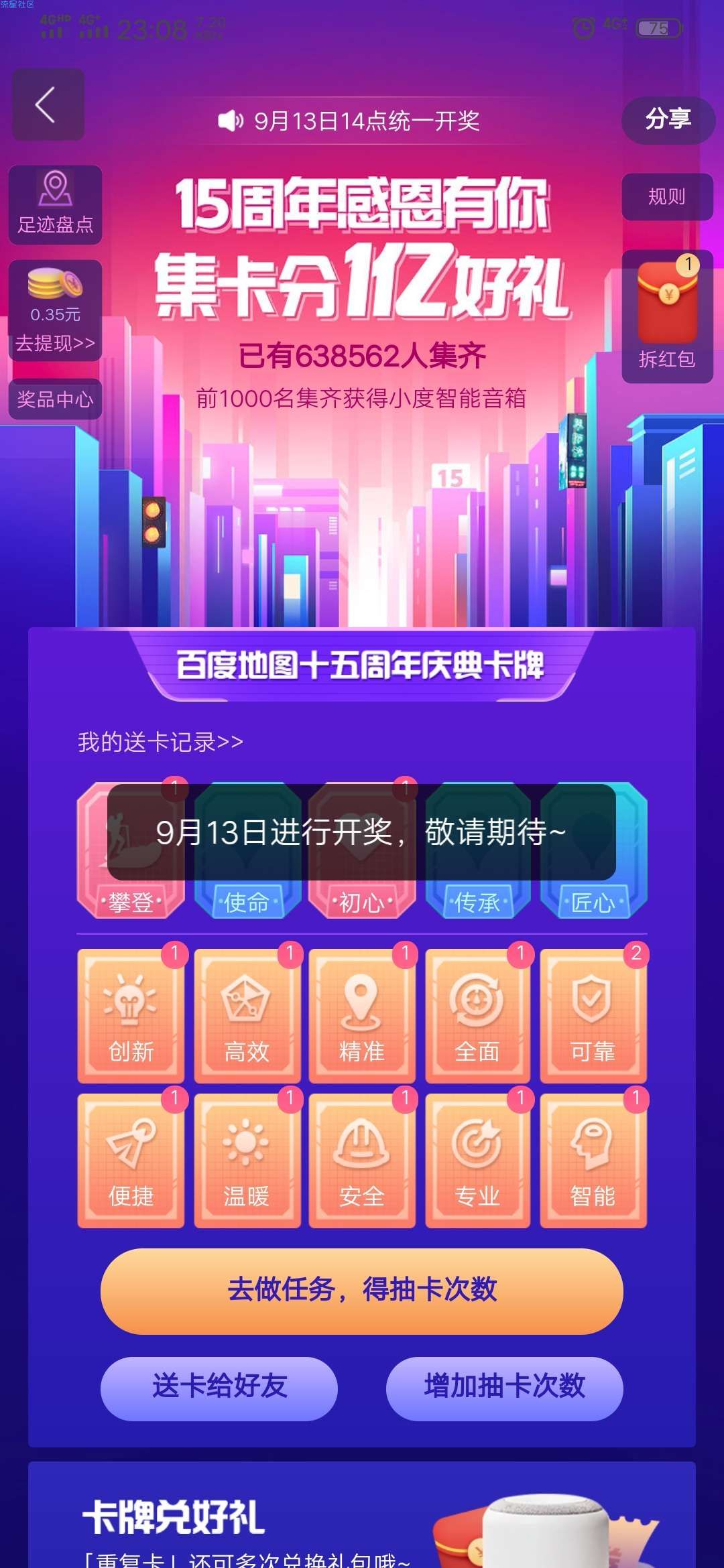Open the 拆红包 red envelope
This screenshot has height=1568, width=724.
667,316
